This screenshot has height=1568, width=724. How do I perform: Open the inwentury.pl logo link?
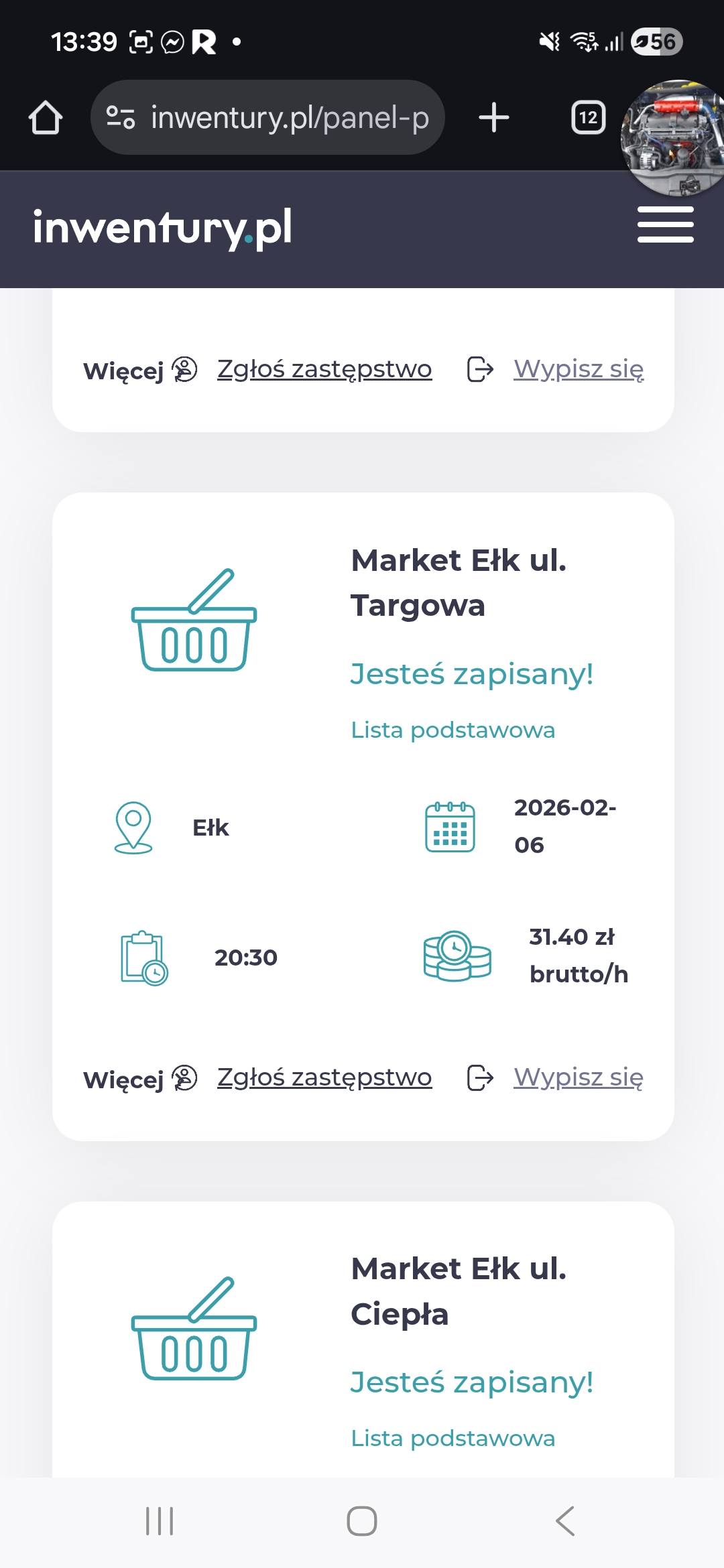pyautogui.click(x=163, y=226)
